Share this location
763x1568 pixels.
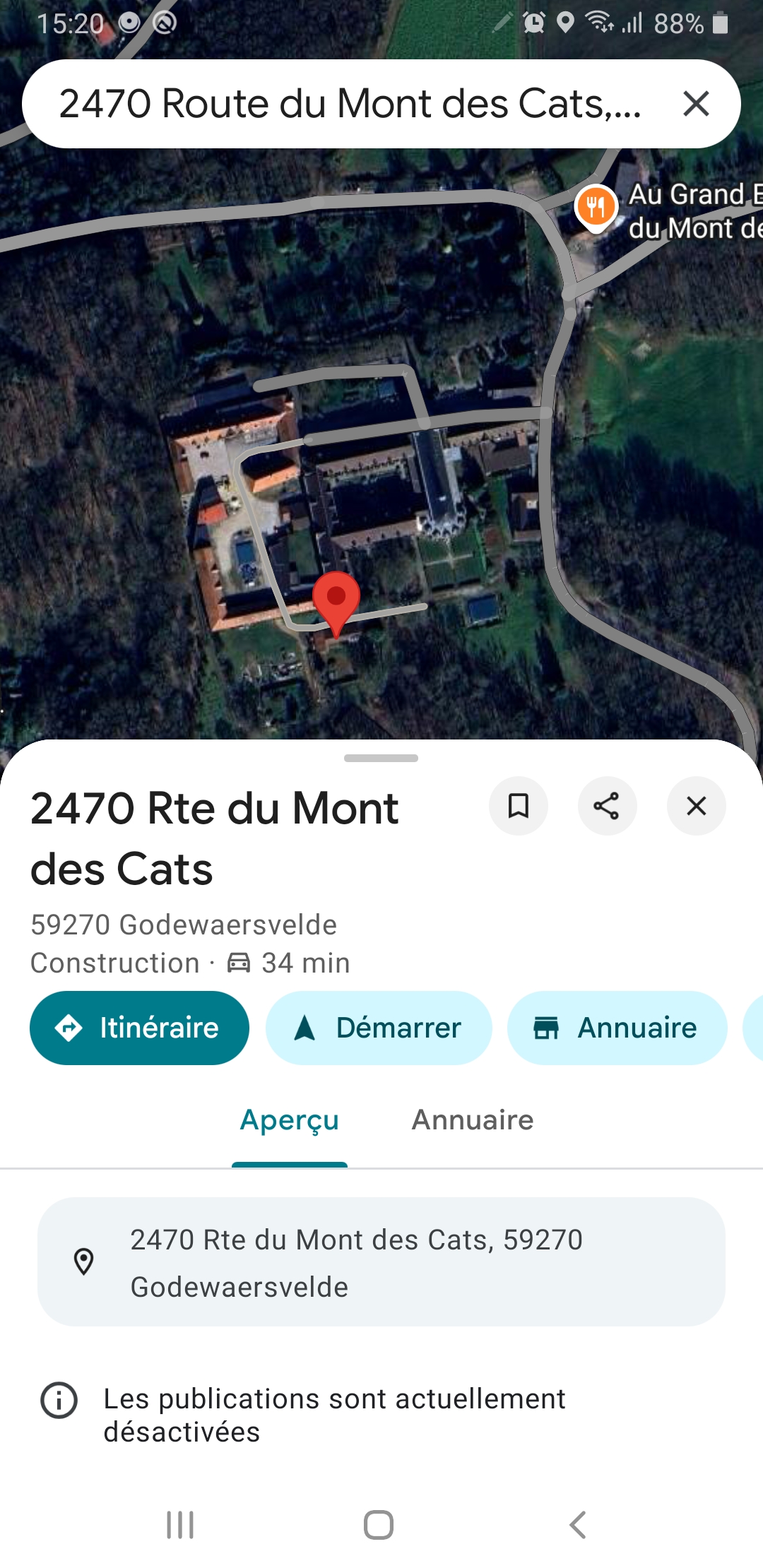pos(607,806)
